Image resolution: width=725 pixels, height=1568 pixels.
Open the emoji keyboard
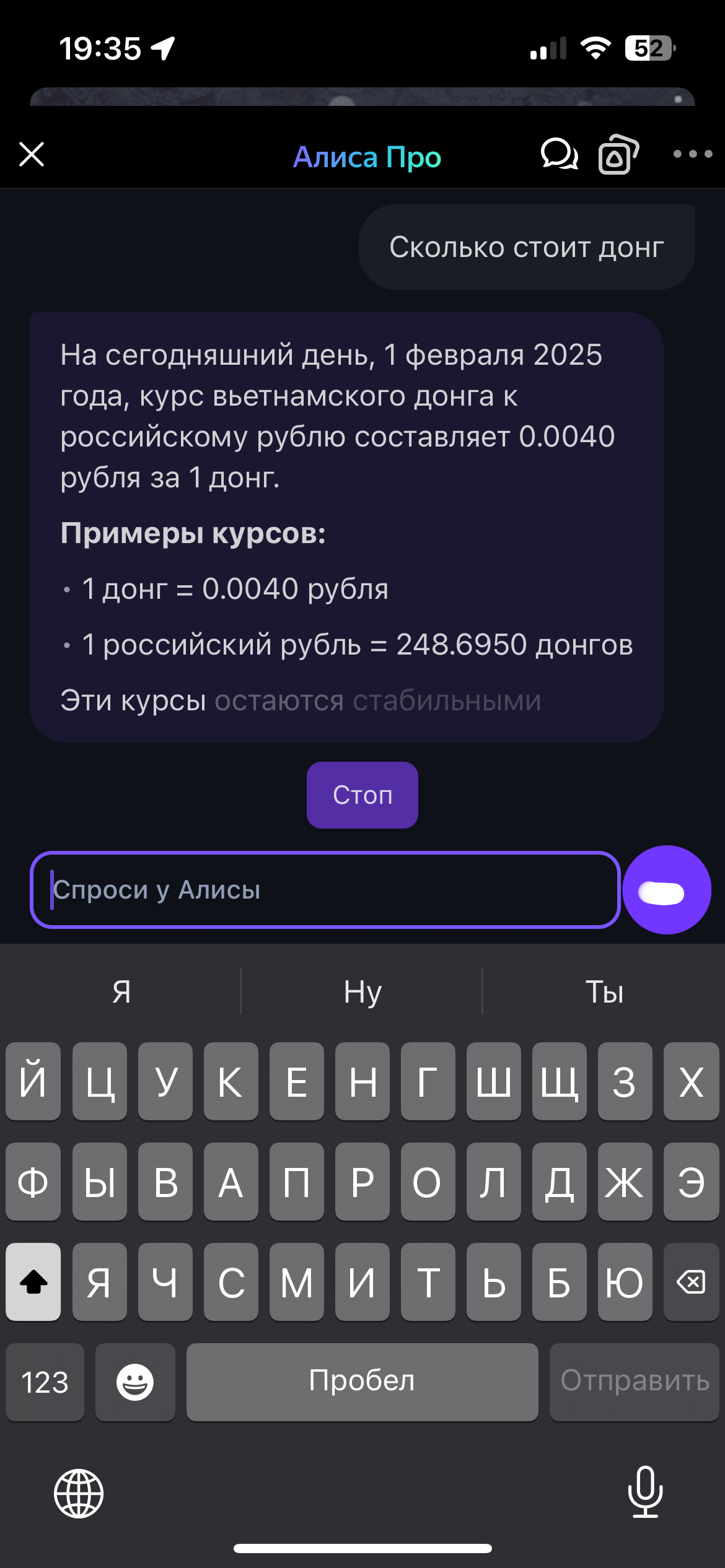[x=135, y=1382]
